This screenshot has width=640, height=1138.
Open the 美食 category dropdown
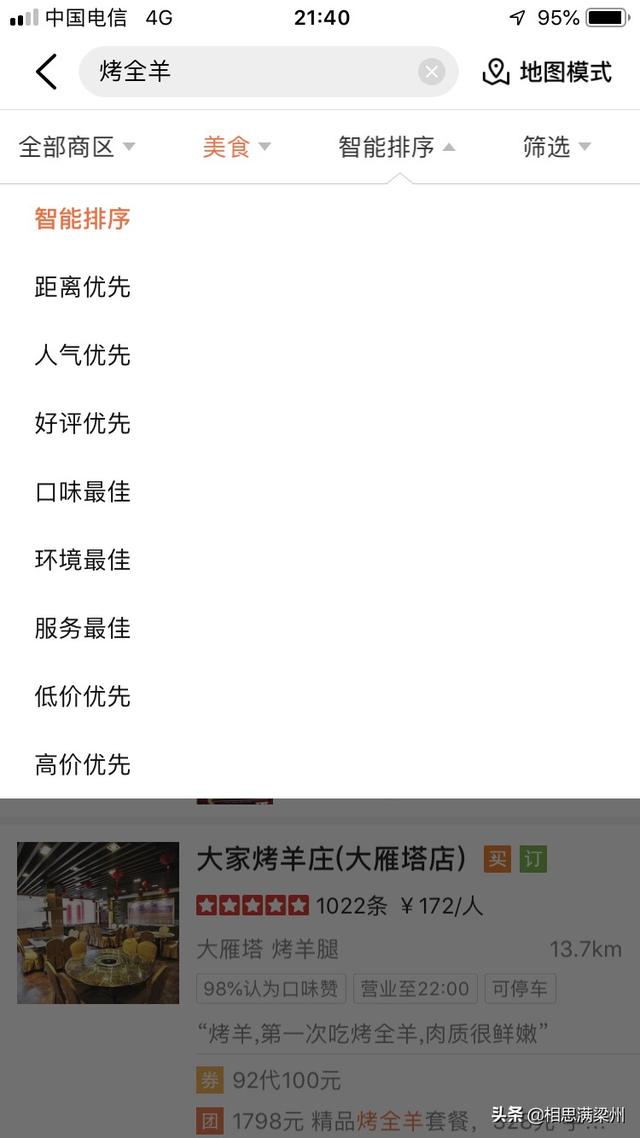pyautogui.click(x=236, y=147)
